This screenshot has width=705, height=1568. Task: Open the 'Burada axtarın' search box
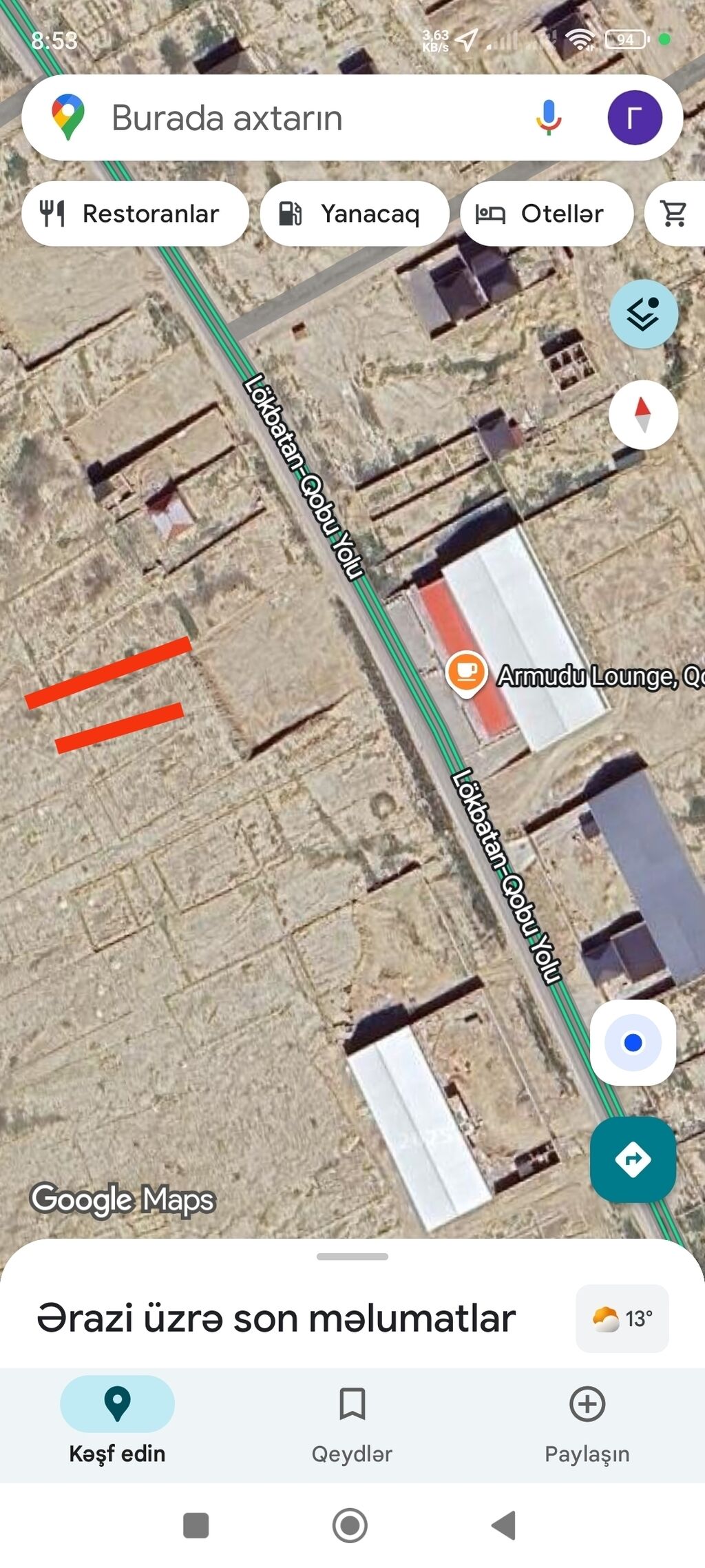click(x=275, y=118)
